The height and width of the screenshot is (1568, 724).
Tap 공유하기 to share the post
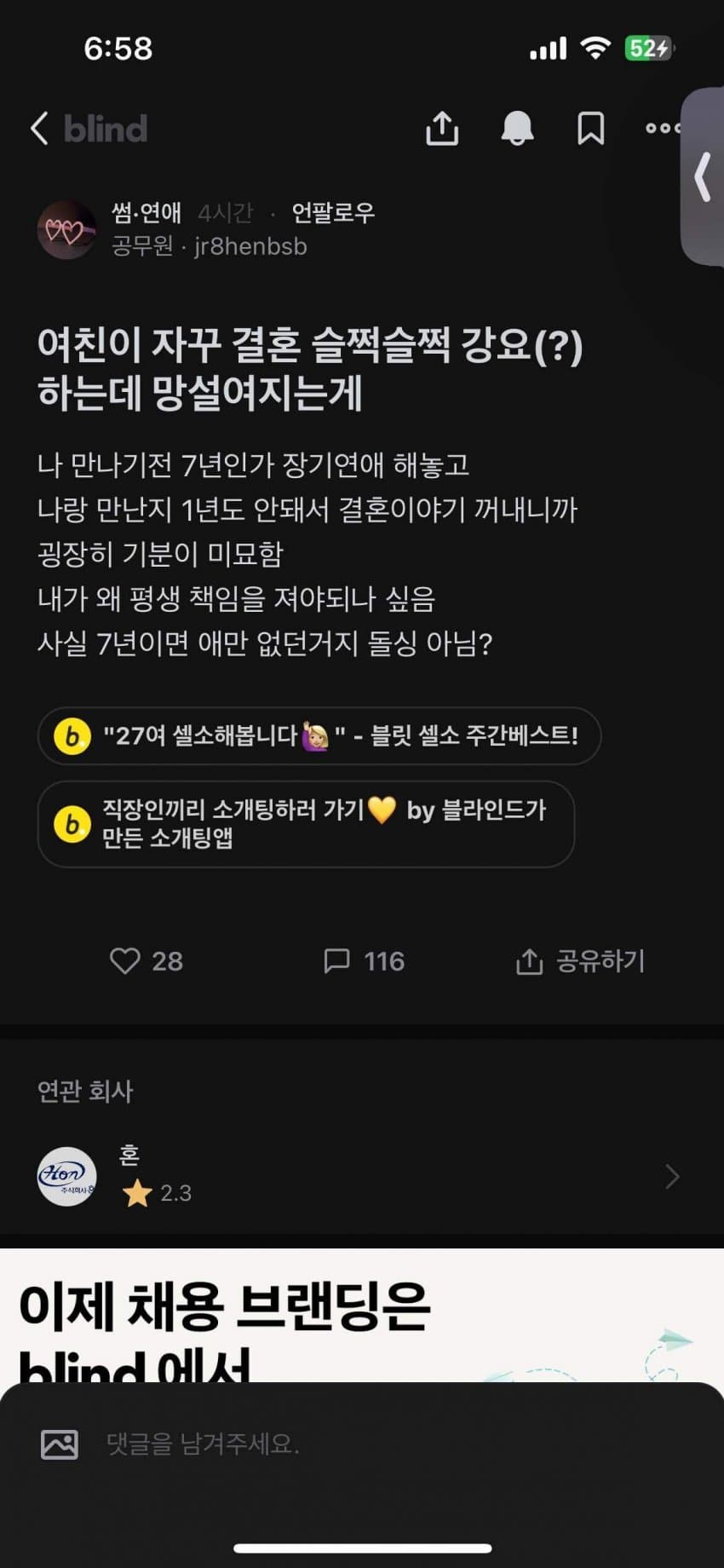coord(581,961)
